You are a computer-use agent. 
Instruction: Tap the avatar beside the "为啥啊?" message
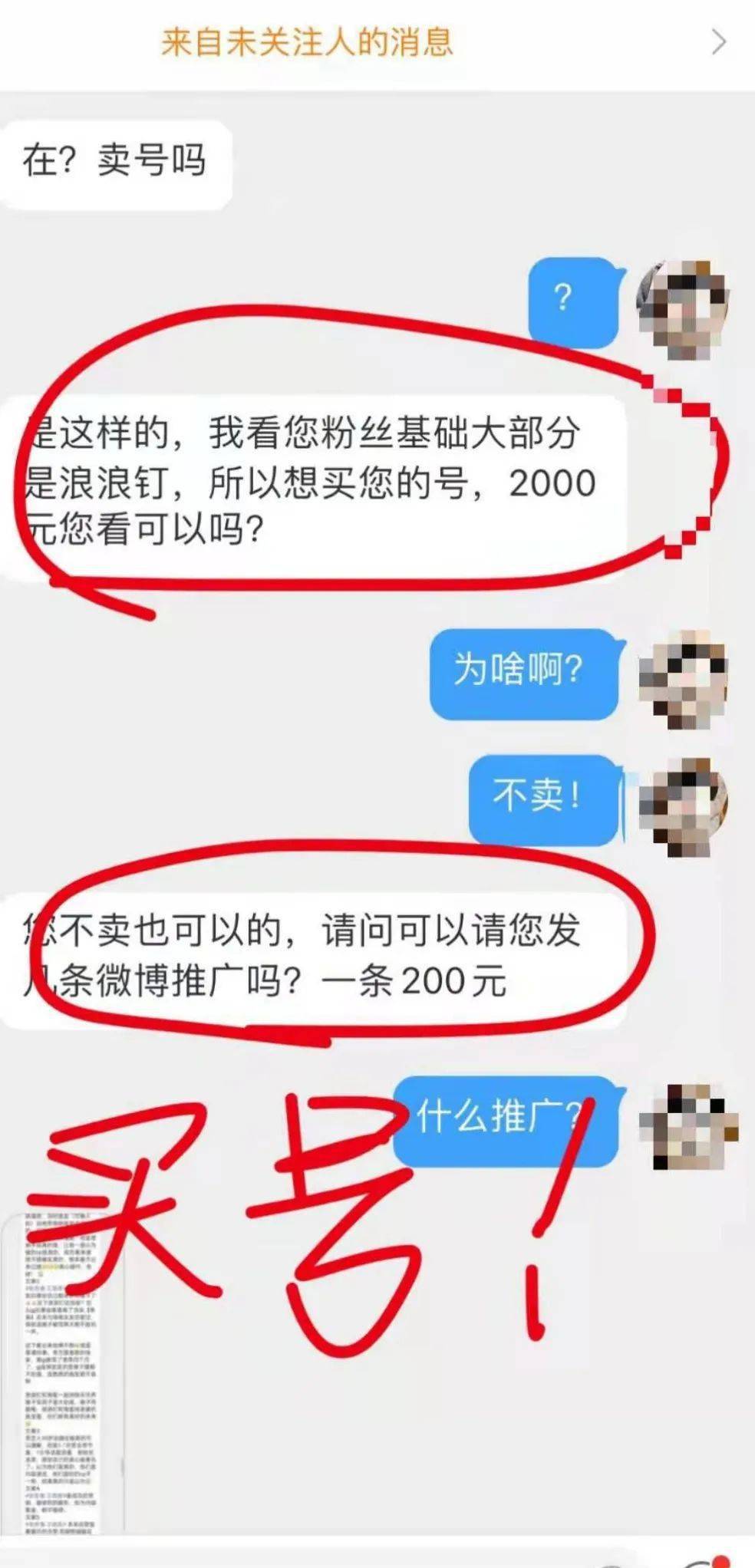click(x=684, y=679)
